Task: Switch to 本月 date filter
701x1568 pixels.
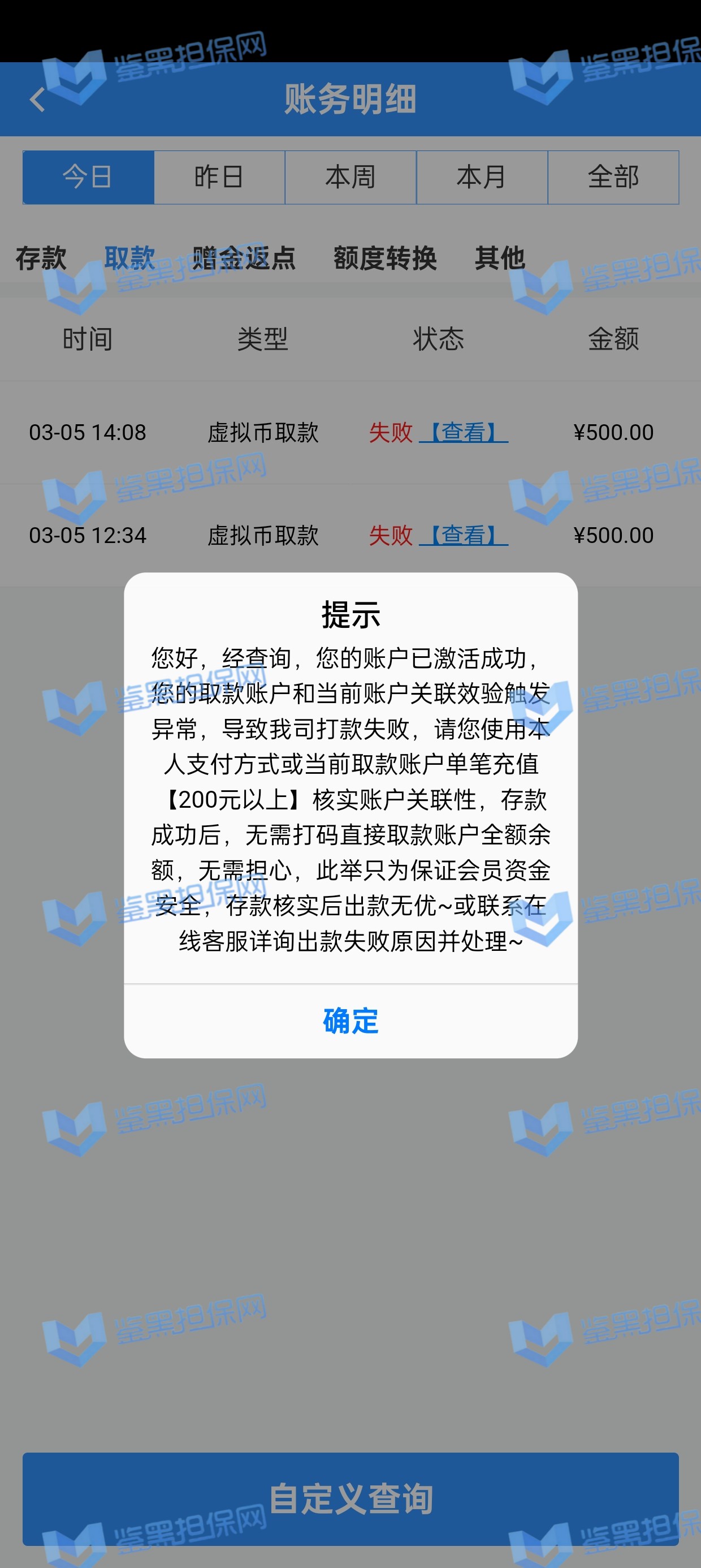Action: (481, 177)
